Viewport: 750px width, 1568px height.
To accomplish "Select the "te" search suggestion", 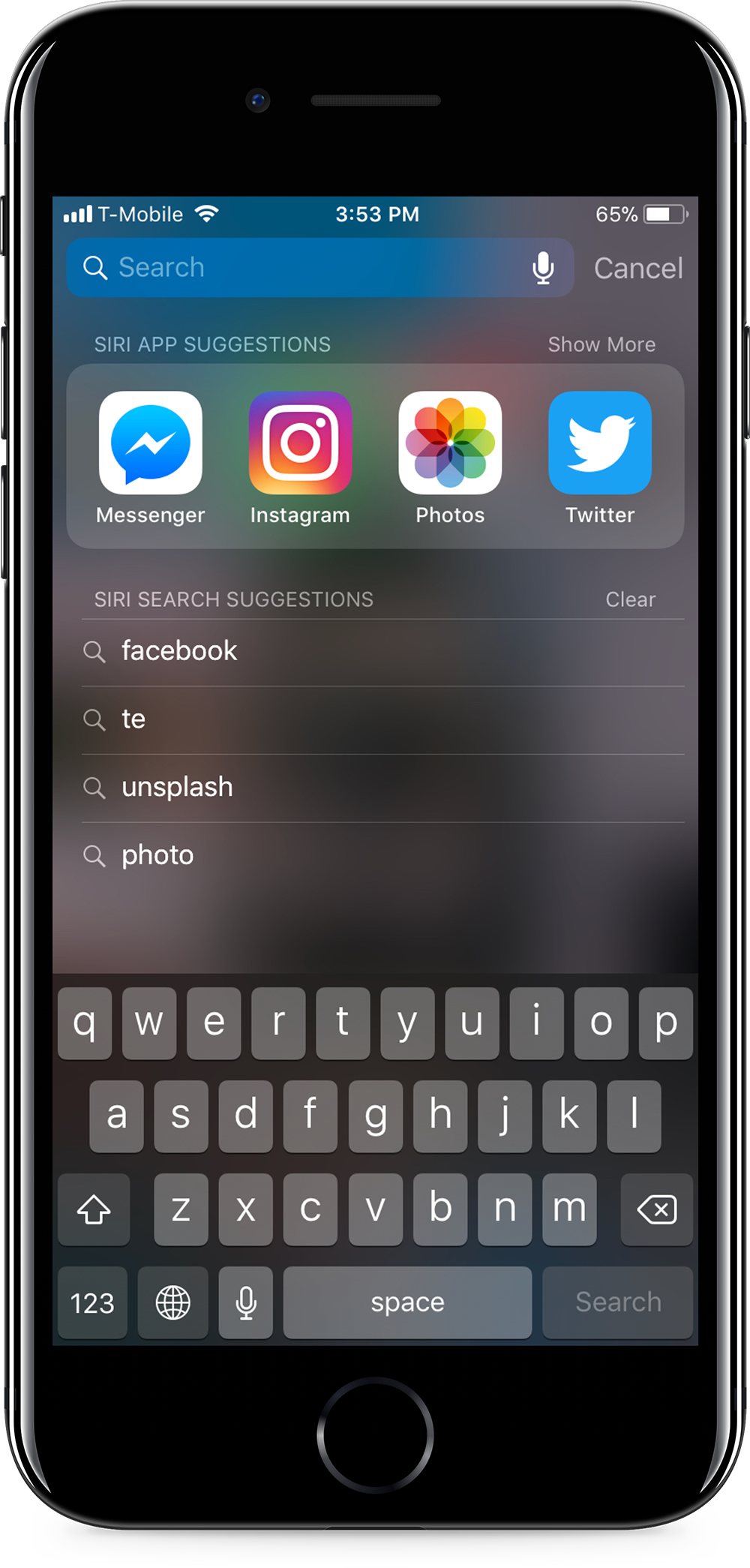I will 135,719.
